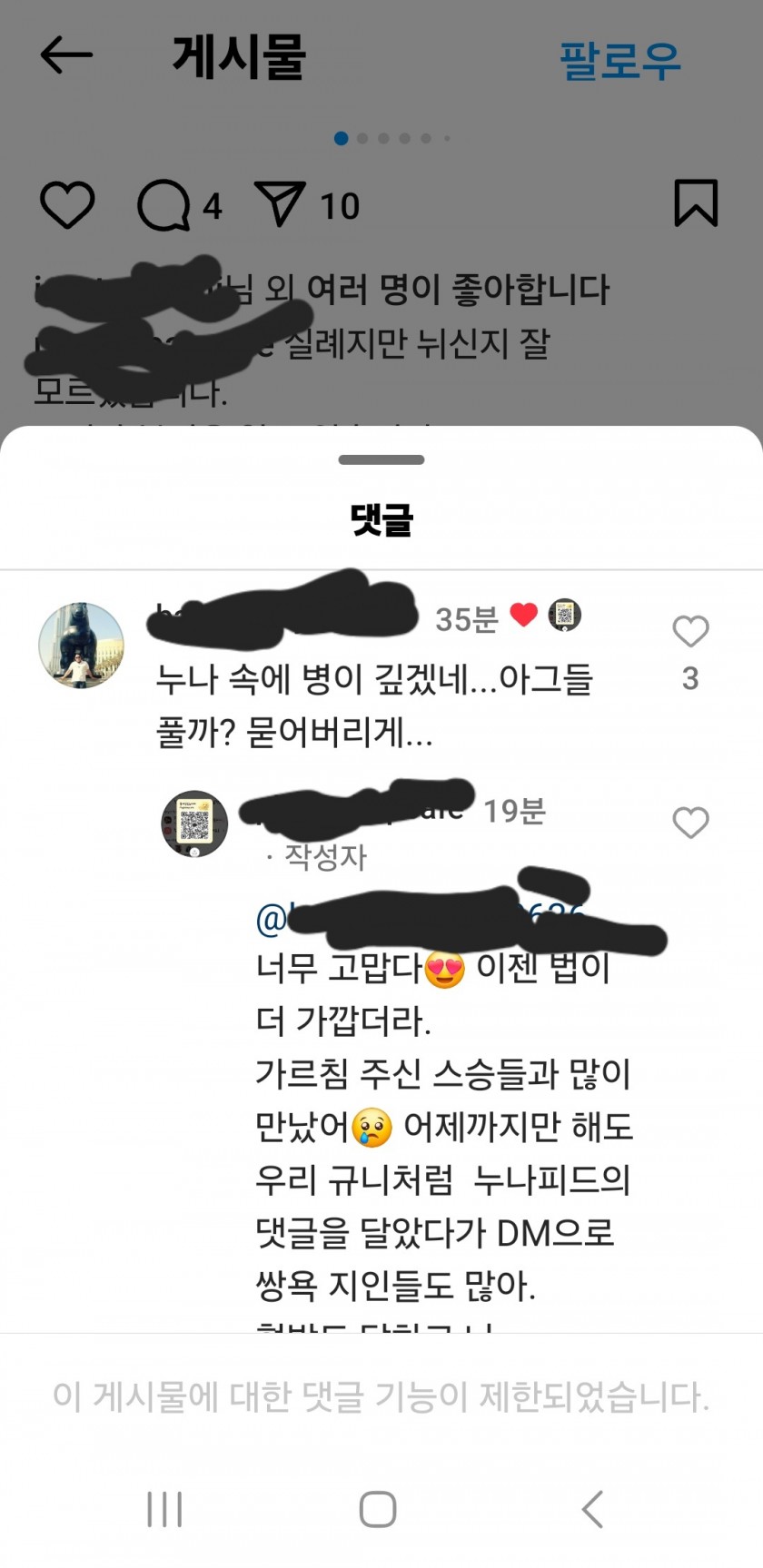Like the author's reply from 19분 ago
The height and width of the screenshot is (1568, 763).
coord(690,823)
